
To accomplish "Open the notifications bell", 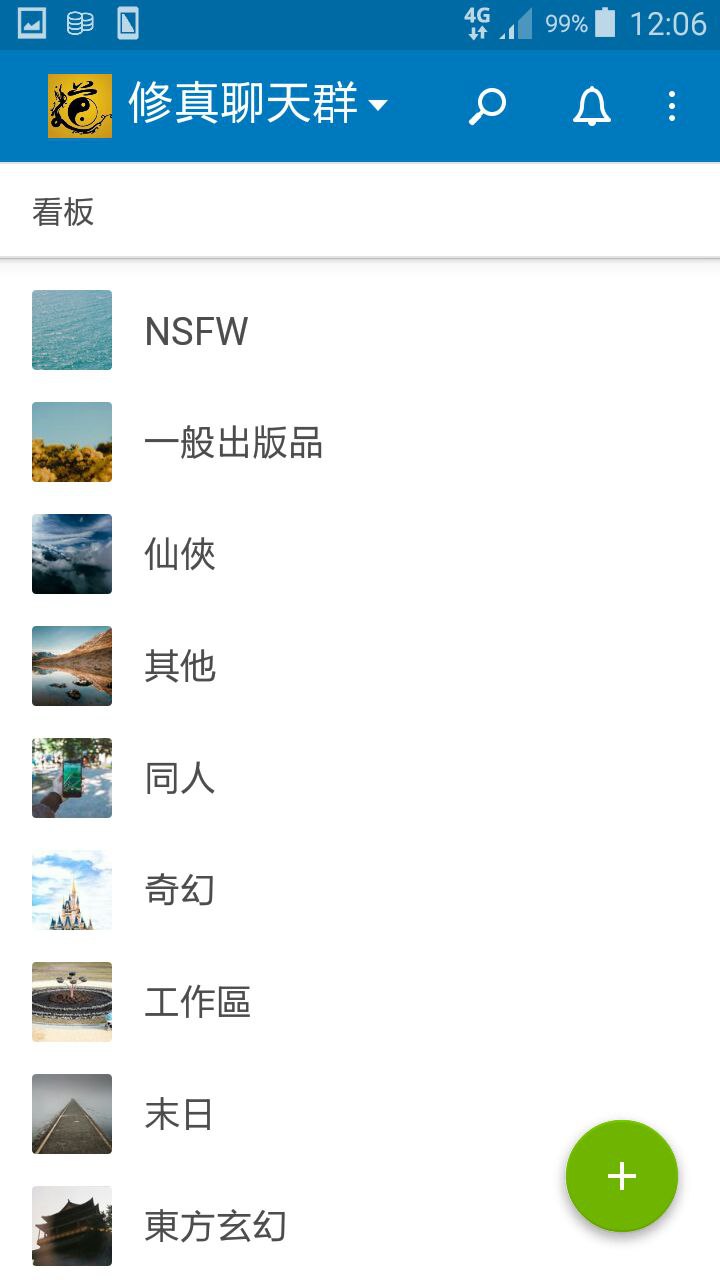I will click(591, 106).
